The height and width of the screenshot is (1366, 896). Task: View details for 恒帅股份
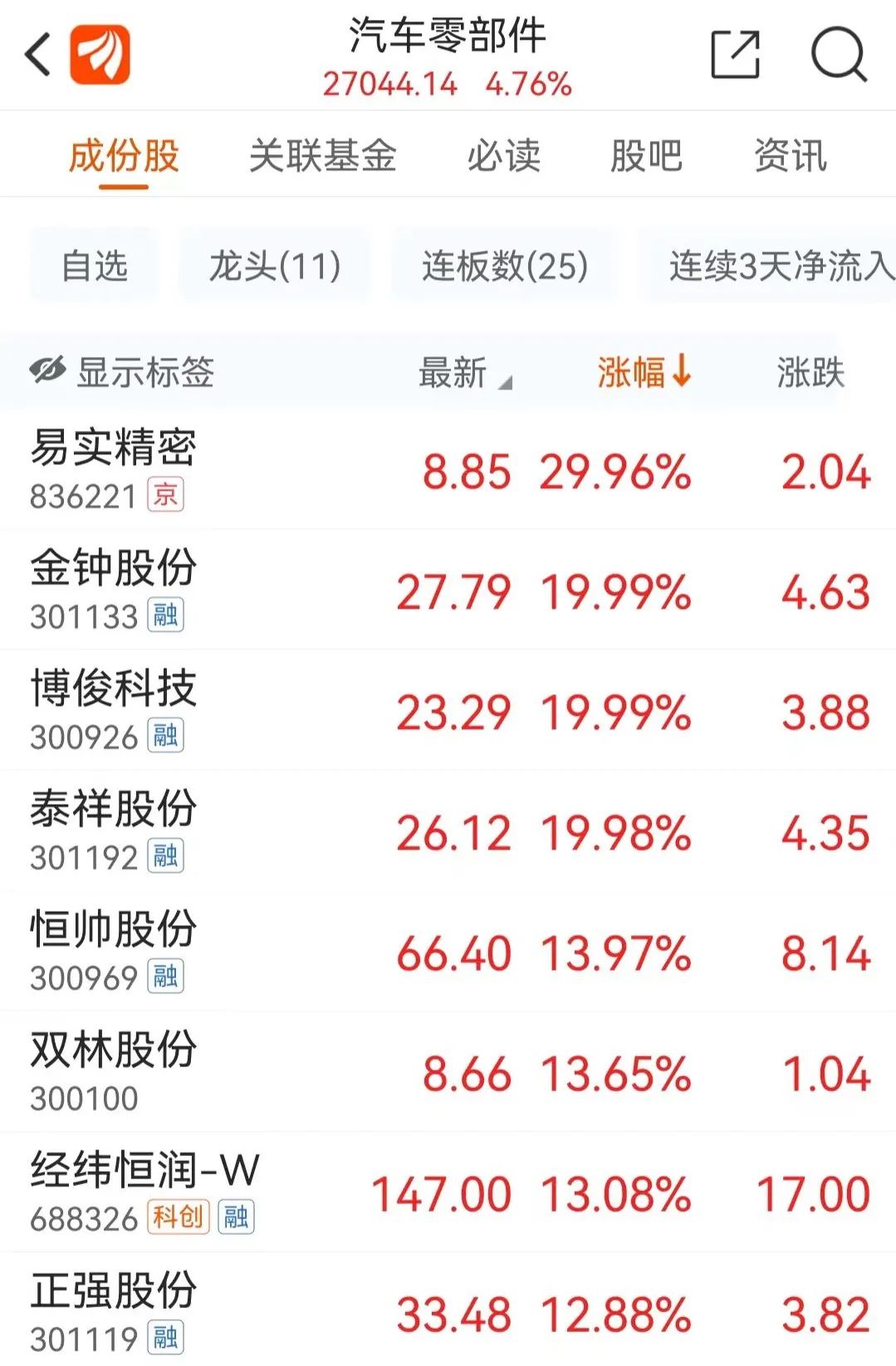click(x=448, y=951)
